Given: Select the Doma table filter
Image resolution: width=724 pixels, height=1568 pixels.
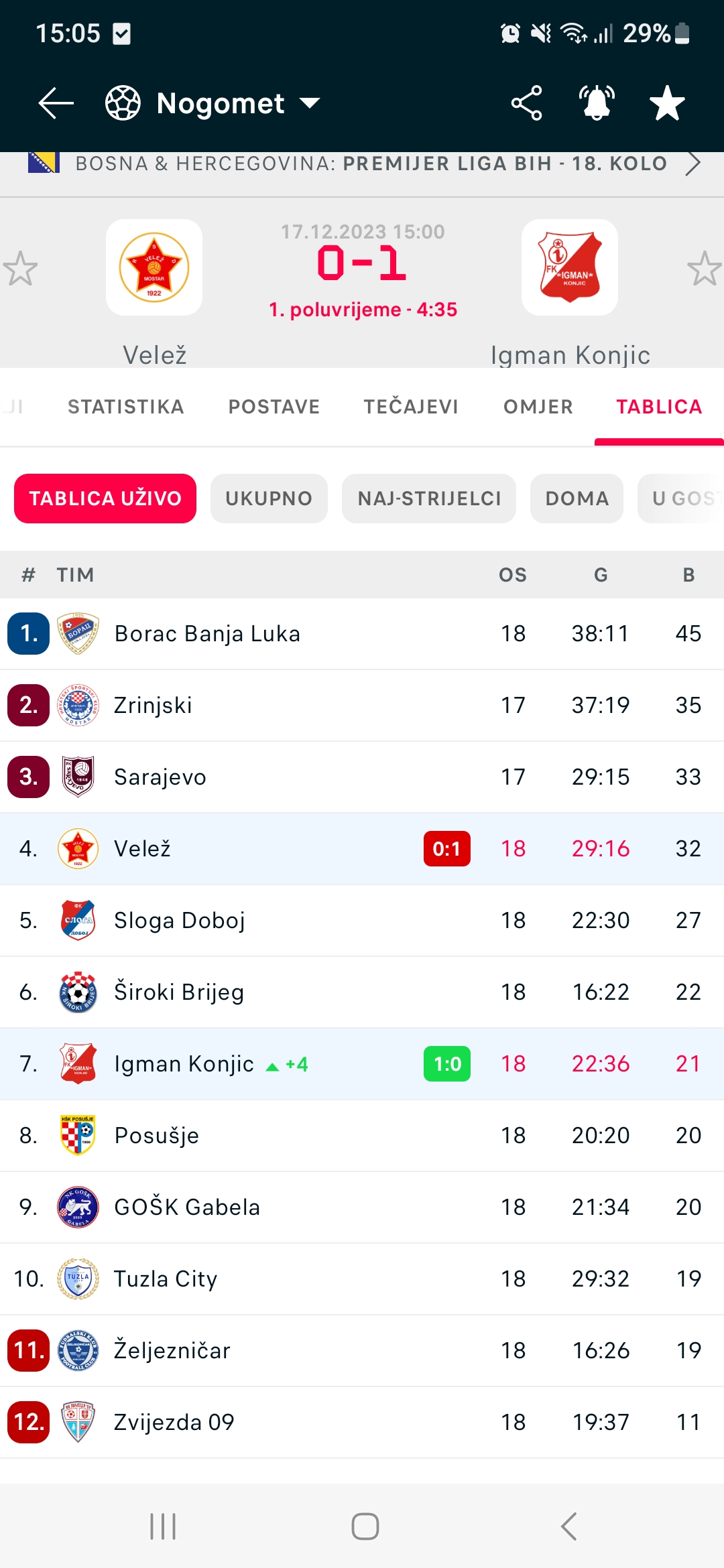Looking at the screenshot, I should (577, 499).
